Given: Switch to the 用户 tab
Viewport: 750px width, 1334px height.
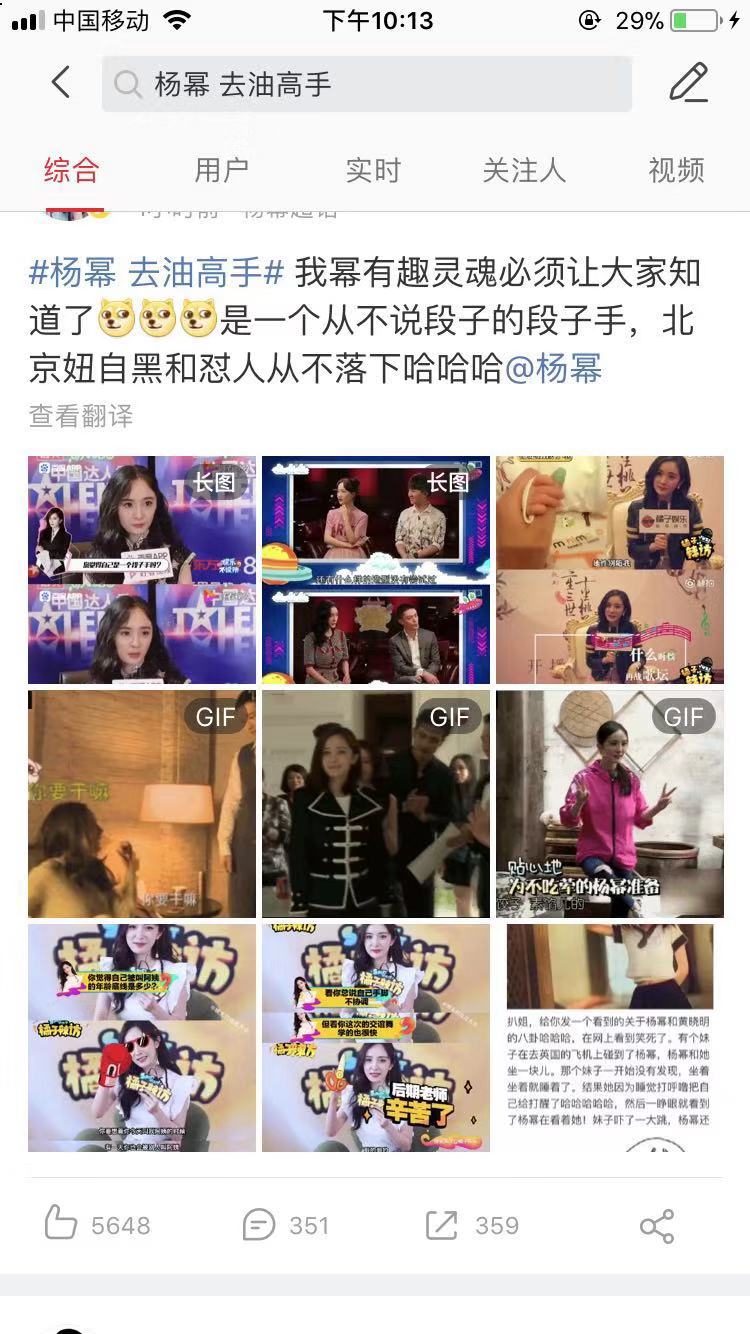Looking at the screenshot, I should [x=221, y=170].
